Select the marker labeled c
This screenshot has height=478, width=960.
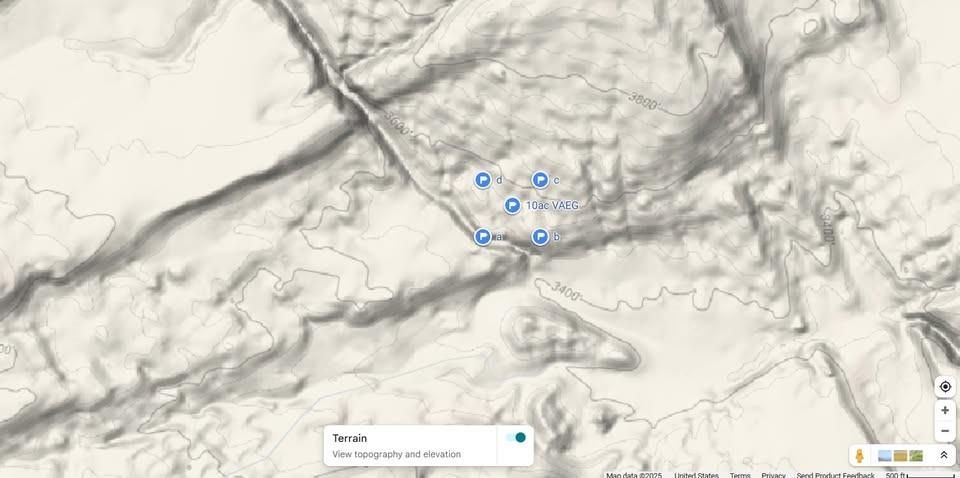540,180
